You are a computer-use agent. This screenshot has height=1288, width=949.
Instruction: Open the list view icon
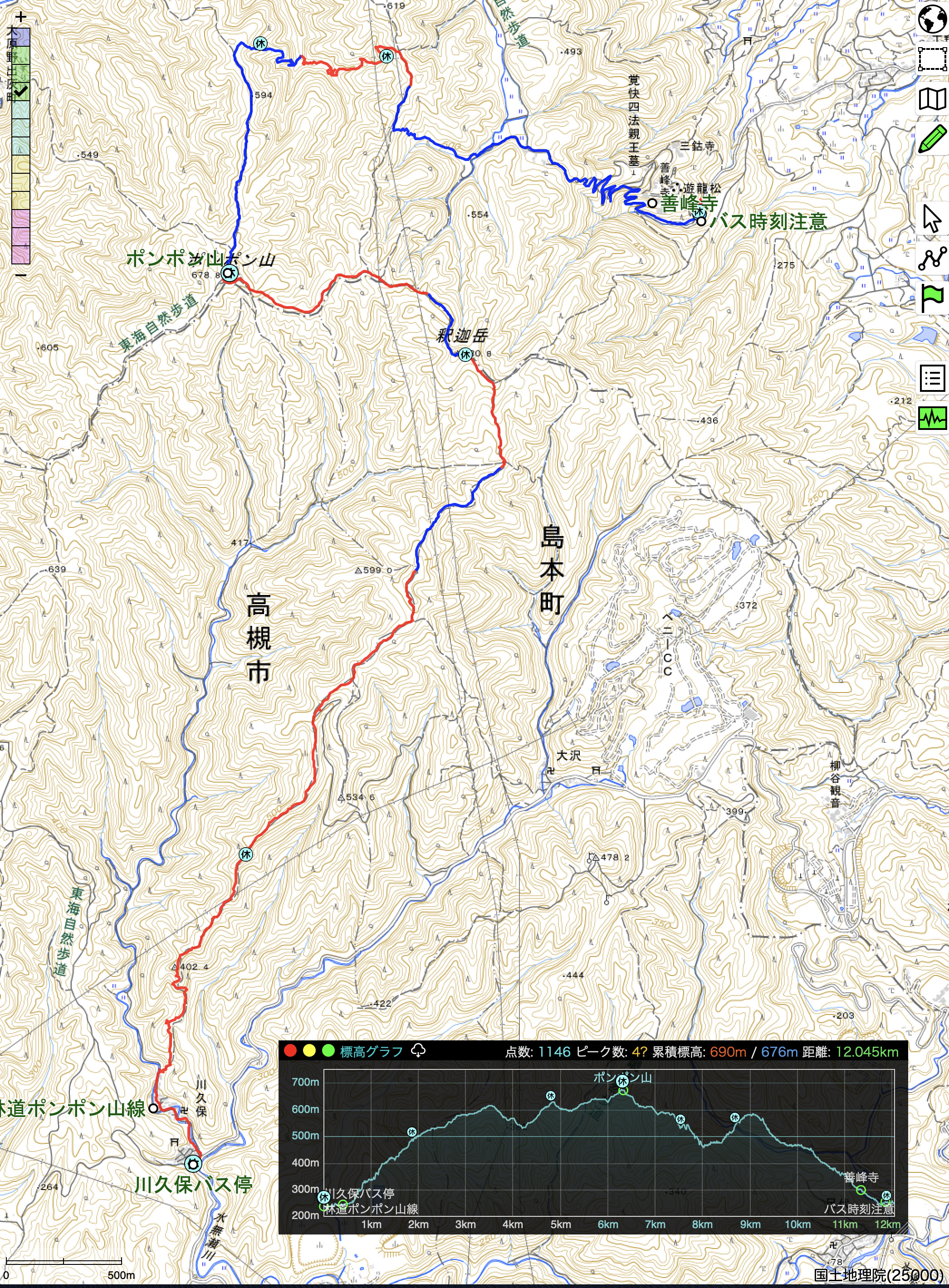(x=932, y=378)
